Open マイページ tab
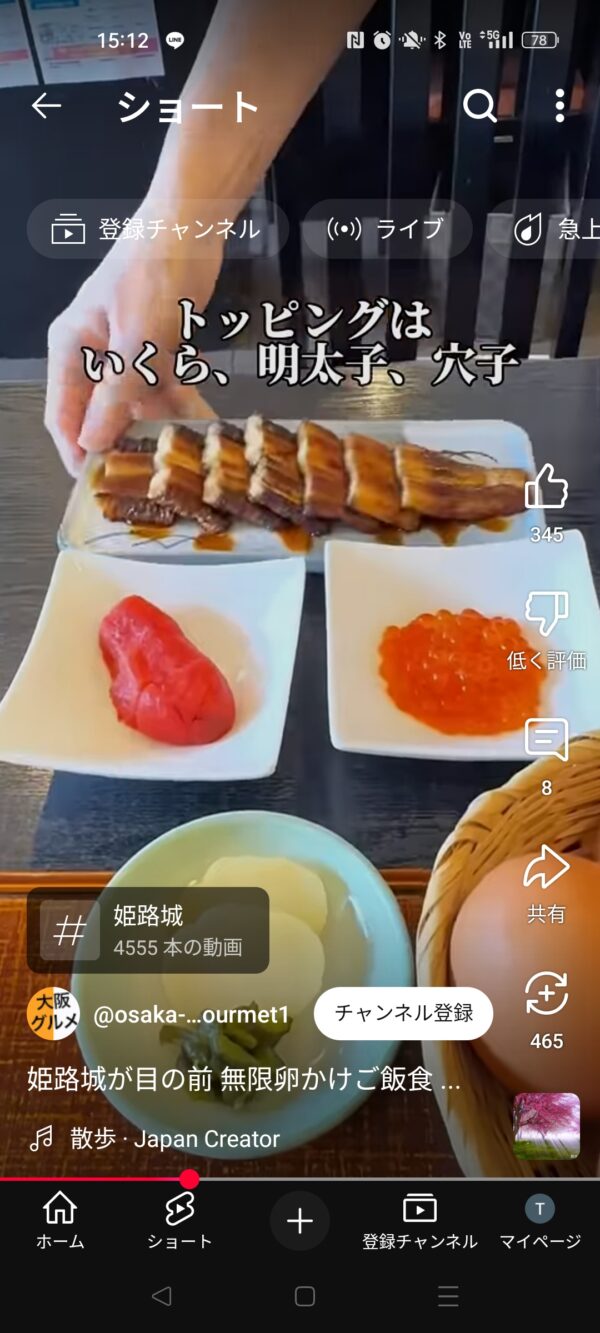The image size is (600, 1333). [540, 1221]
